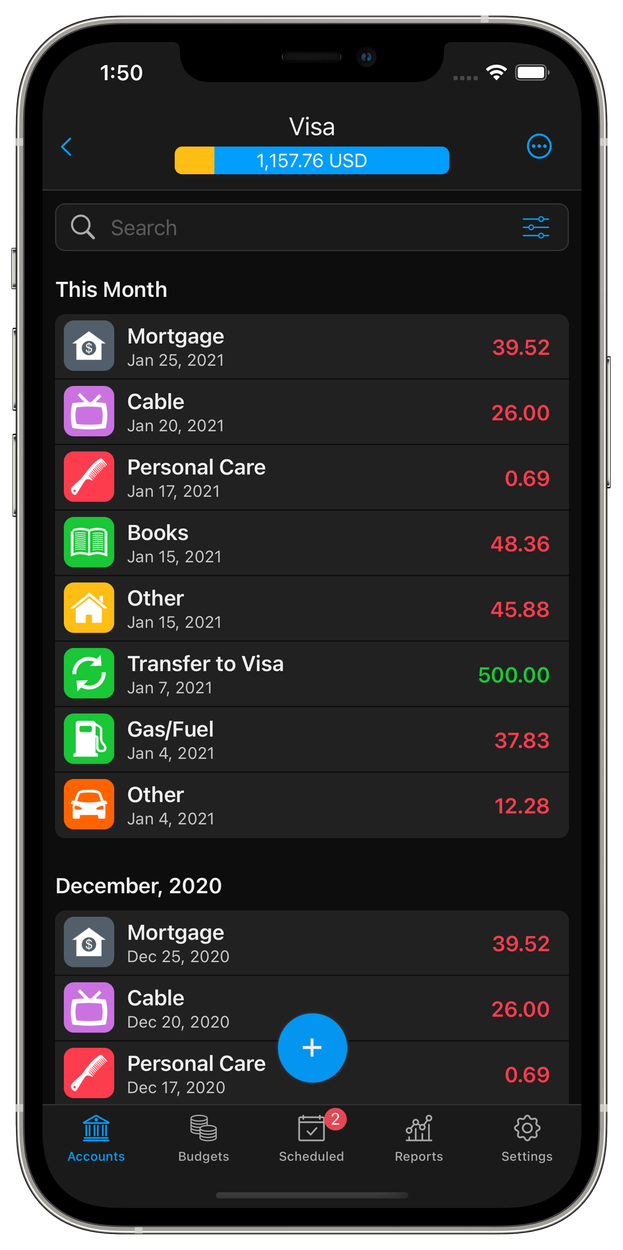Open the Jan 25, 2021 Mortgage transaction

point(312,347)
